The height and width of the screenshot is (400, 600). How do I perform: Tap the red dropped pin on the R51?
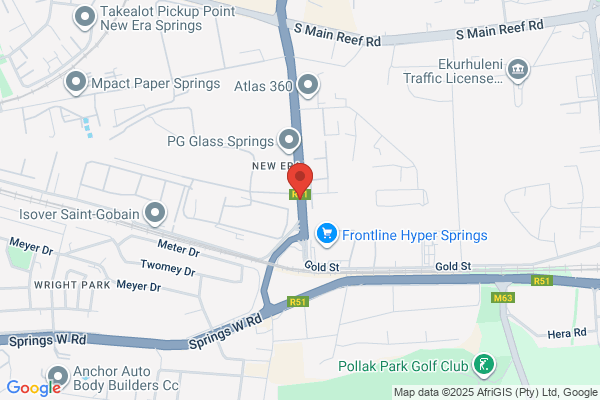coord(300,180)
